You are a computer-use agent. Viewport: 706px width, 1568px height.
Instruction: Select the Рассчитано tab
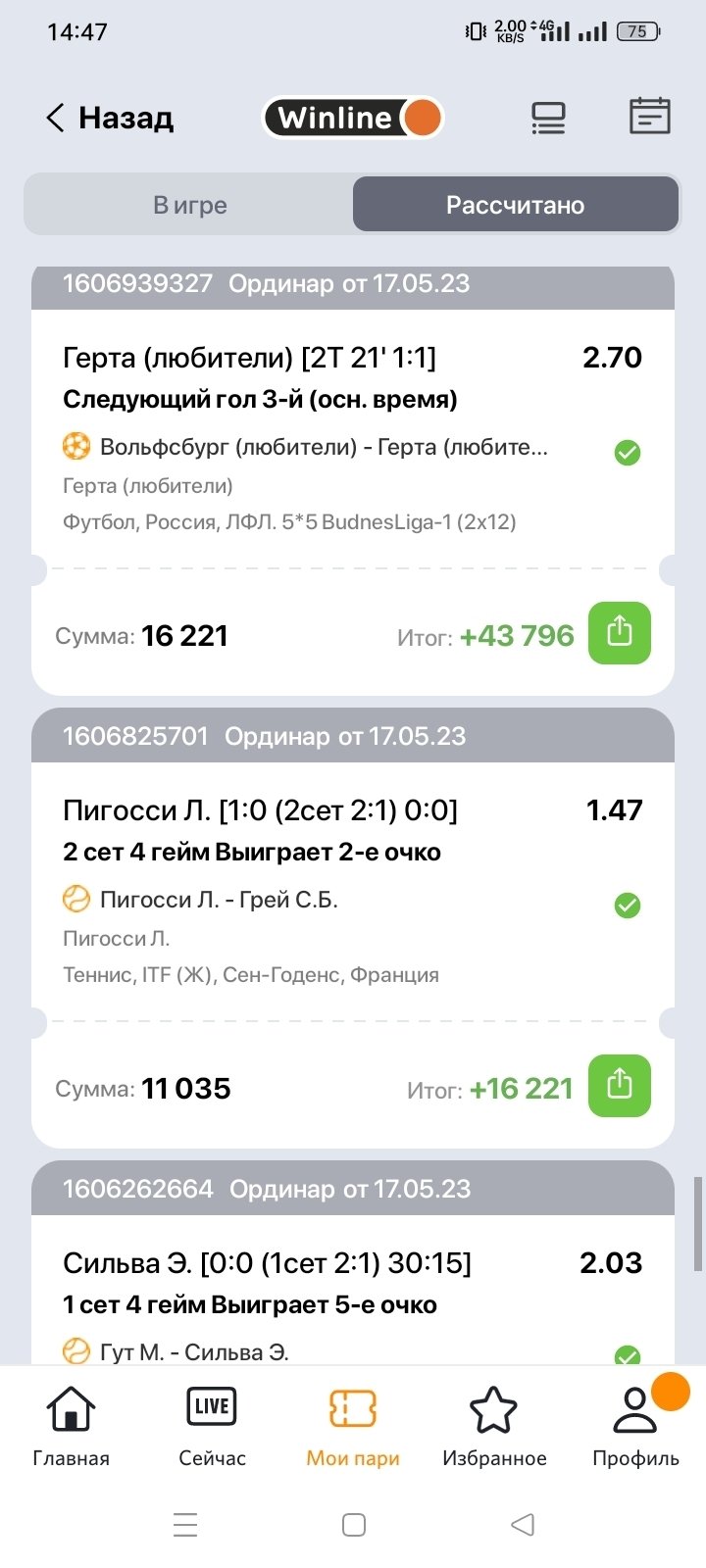point(516,205)
